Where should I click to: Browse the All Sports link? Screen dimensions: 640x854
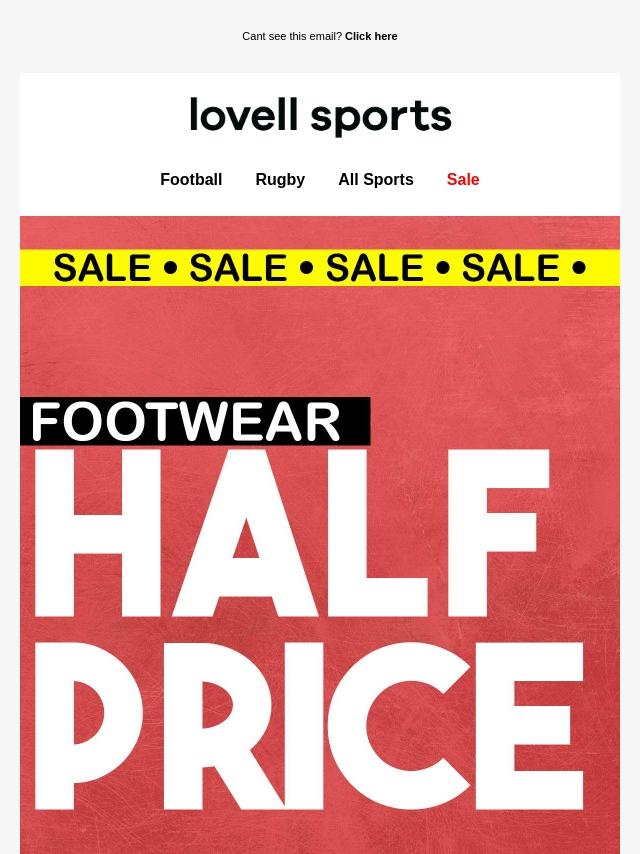click(376, 179)
